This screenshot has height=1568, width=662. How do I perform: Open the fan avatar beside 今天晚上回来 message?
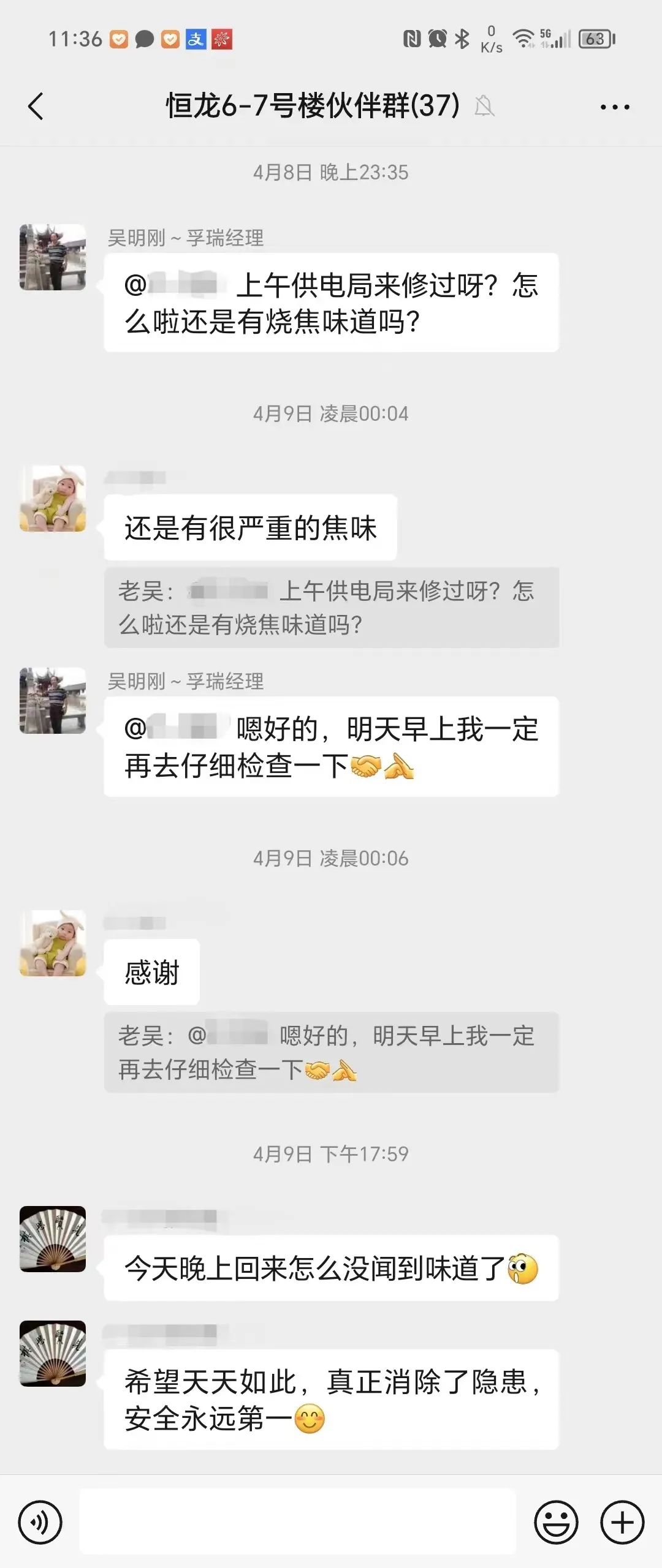[53, 1239]
